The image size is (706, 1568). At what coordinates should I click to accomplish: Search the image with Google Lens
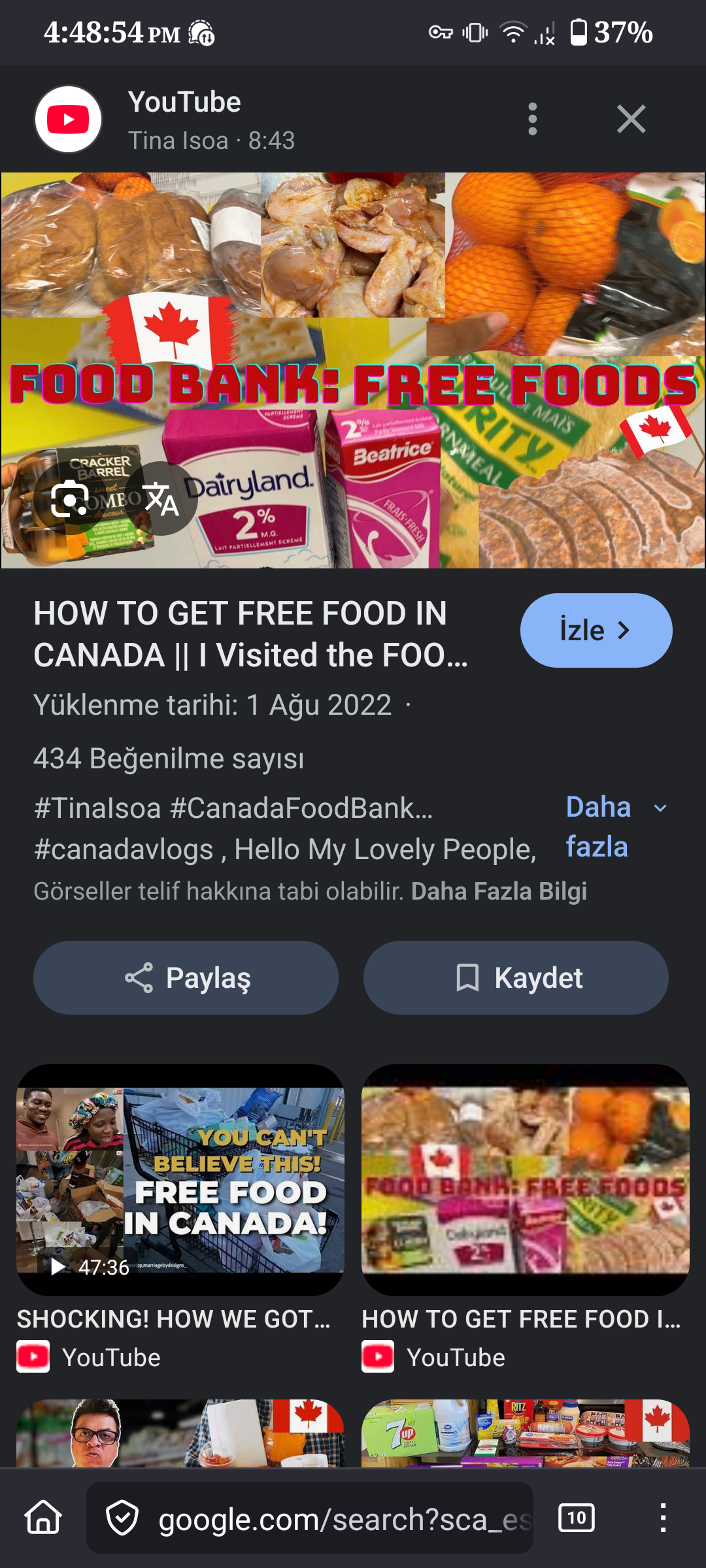(70, 499)
